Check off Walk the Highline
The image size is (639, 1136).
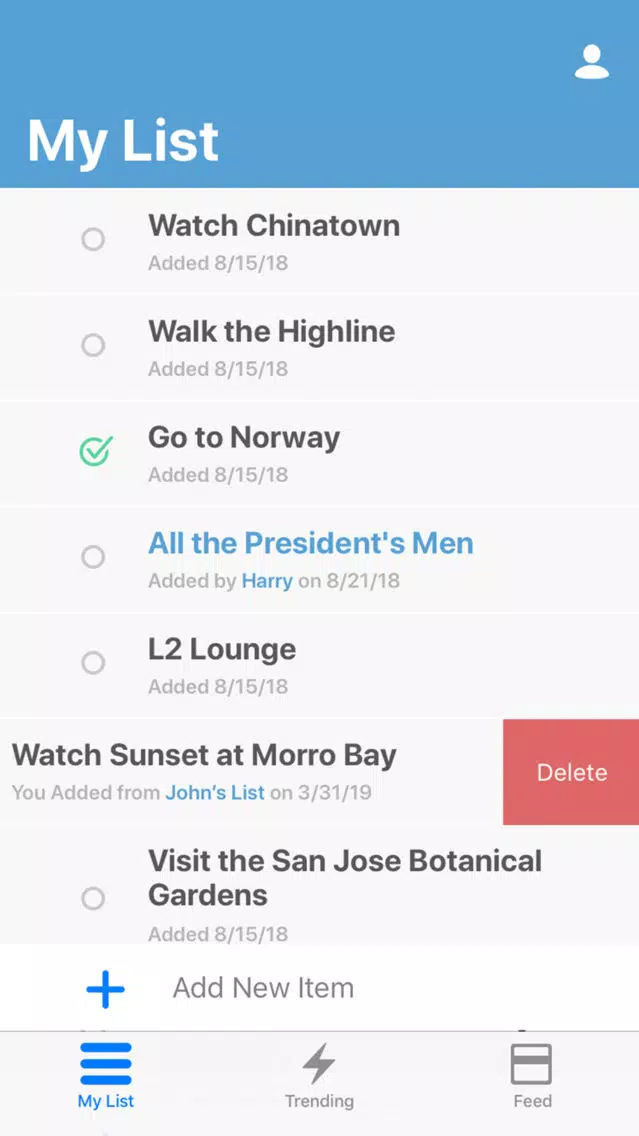tap(93, 345)
